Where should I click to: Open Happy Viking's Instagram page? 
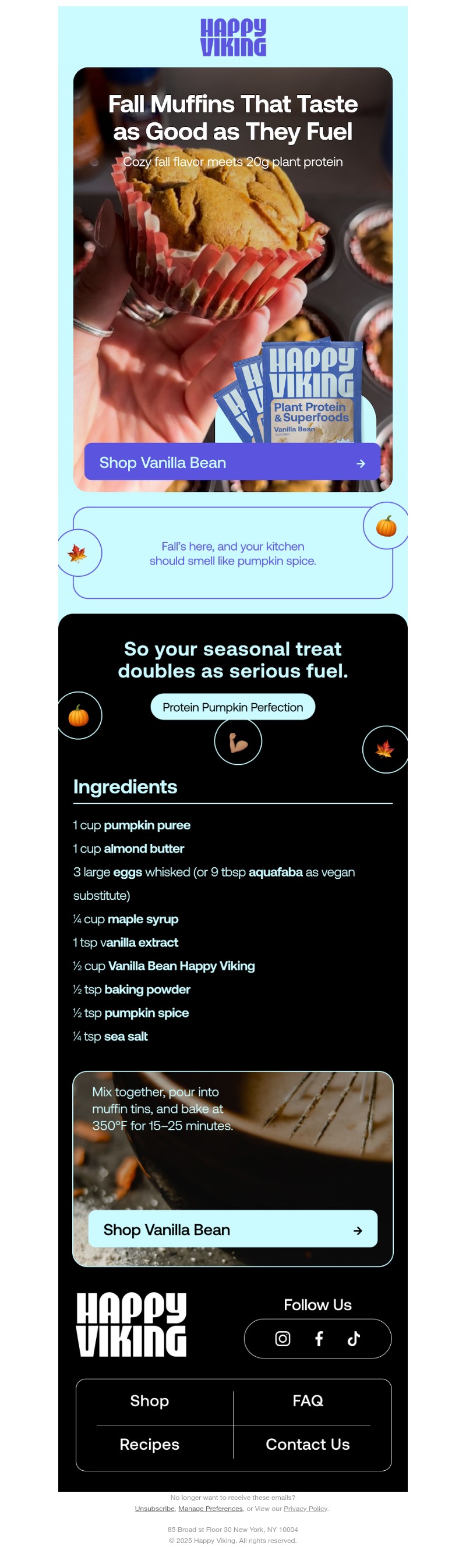[283, 1339]
